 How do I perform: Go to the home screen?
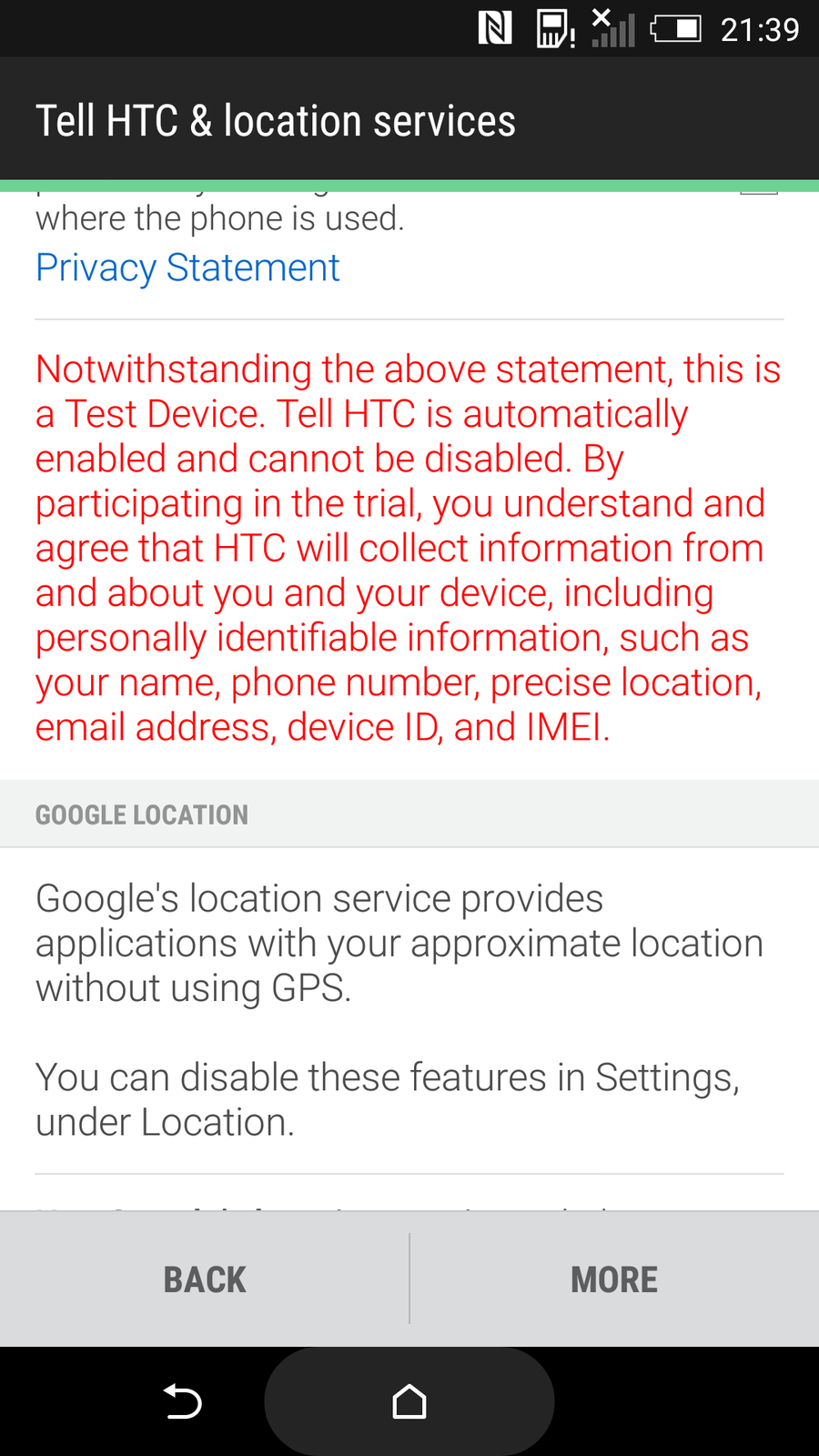pos(409,1401)
